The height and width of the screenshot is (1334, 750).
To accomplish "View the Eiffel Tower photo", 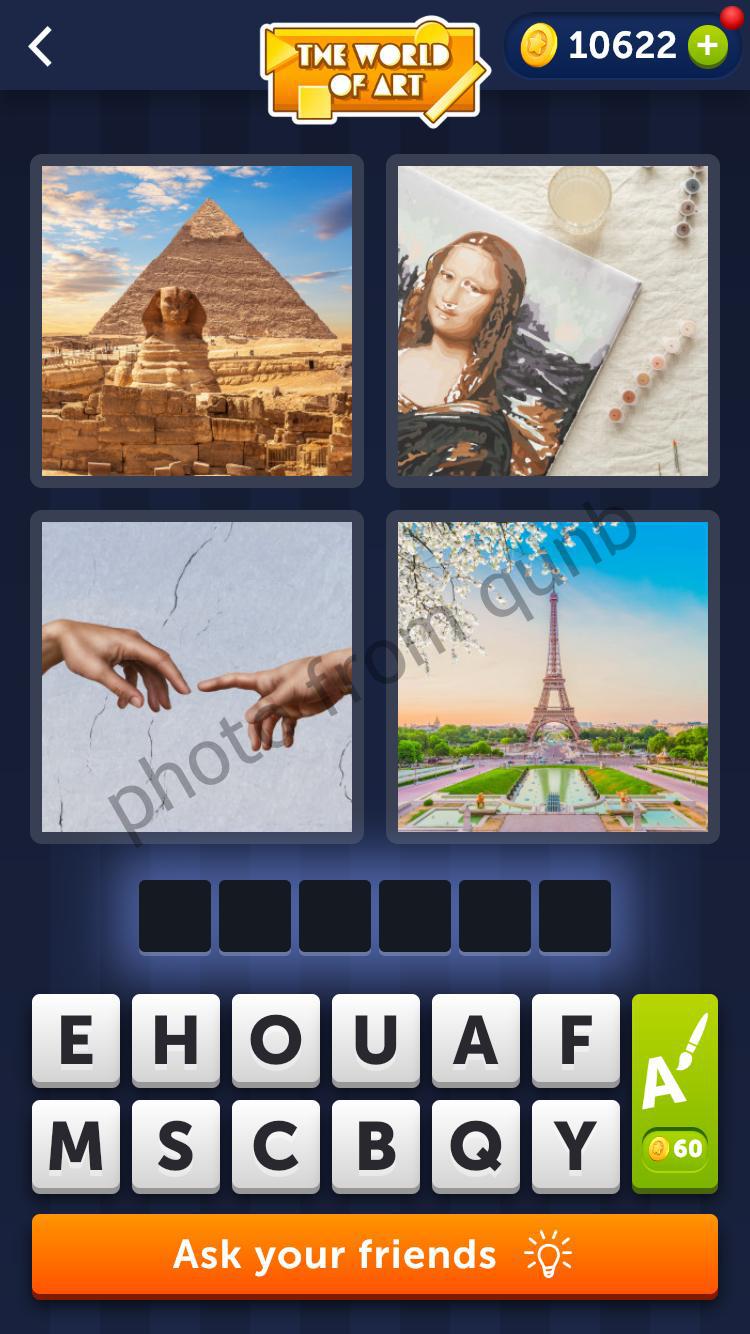I will click(552, 675).
